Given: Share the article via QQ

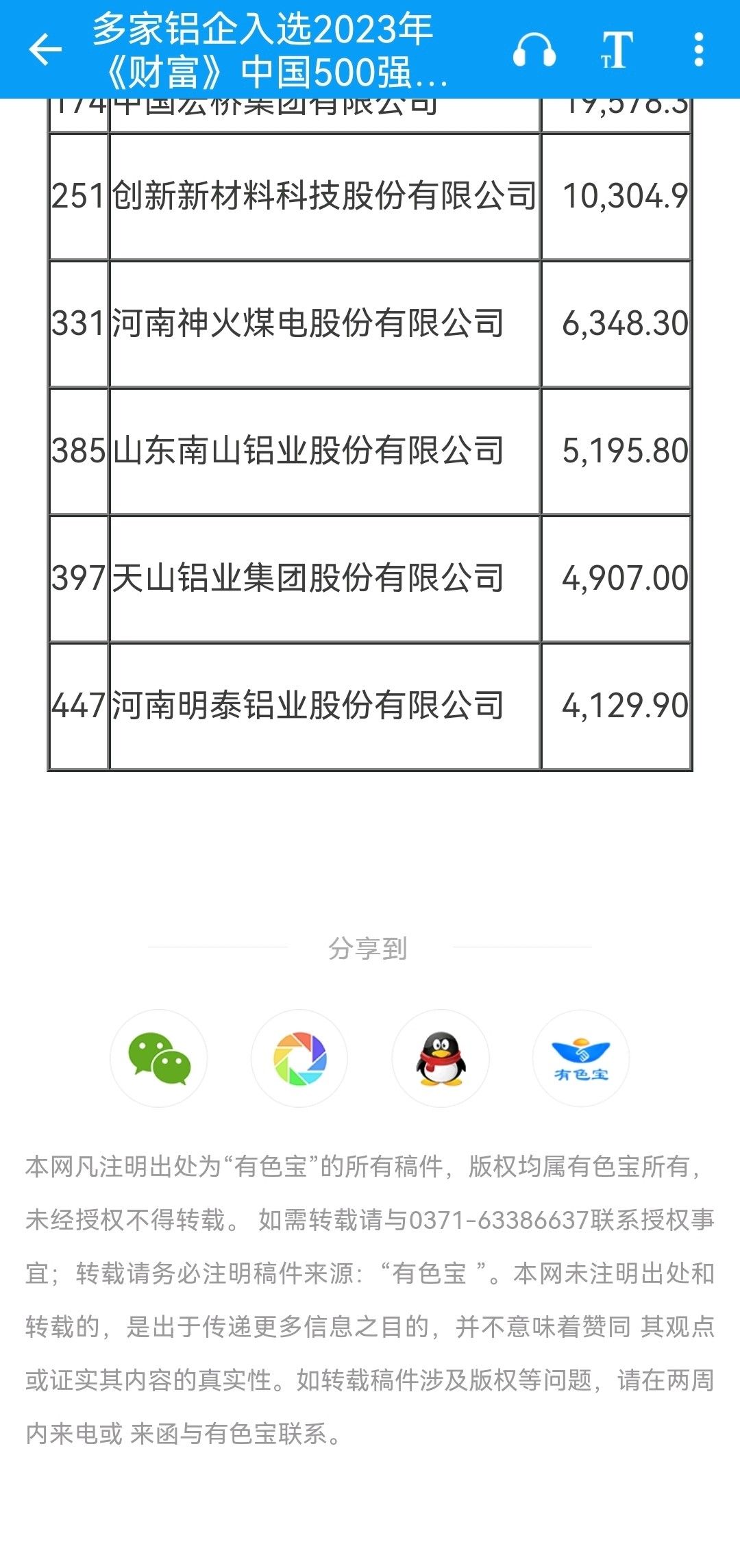Looking at the screenshot, I should [x=441, y=1058].
